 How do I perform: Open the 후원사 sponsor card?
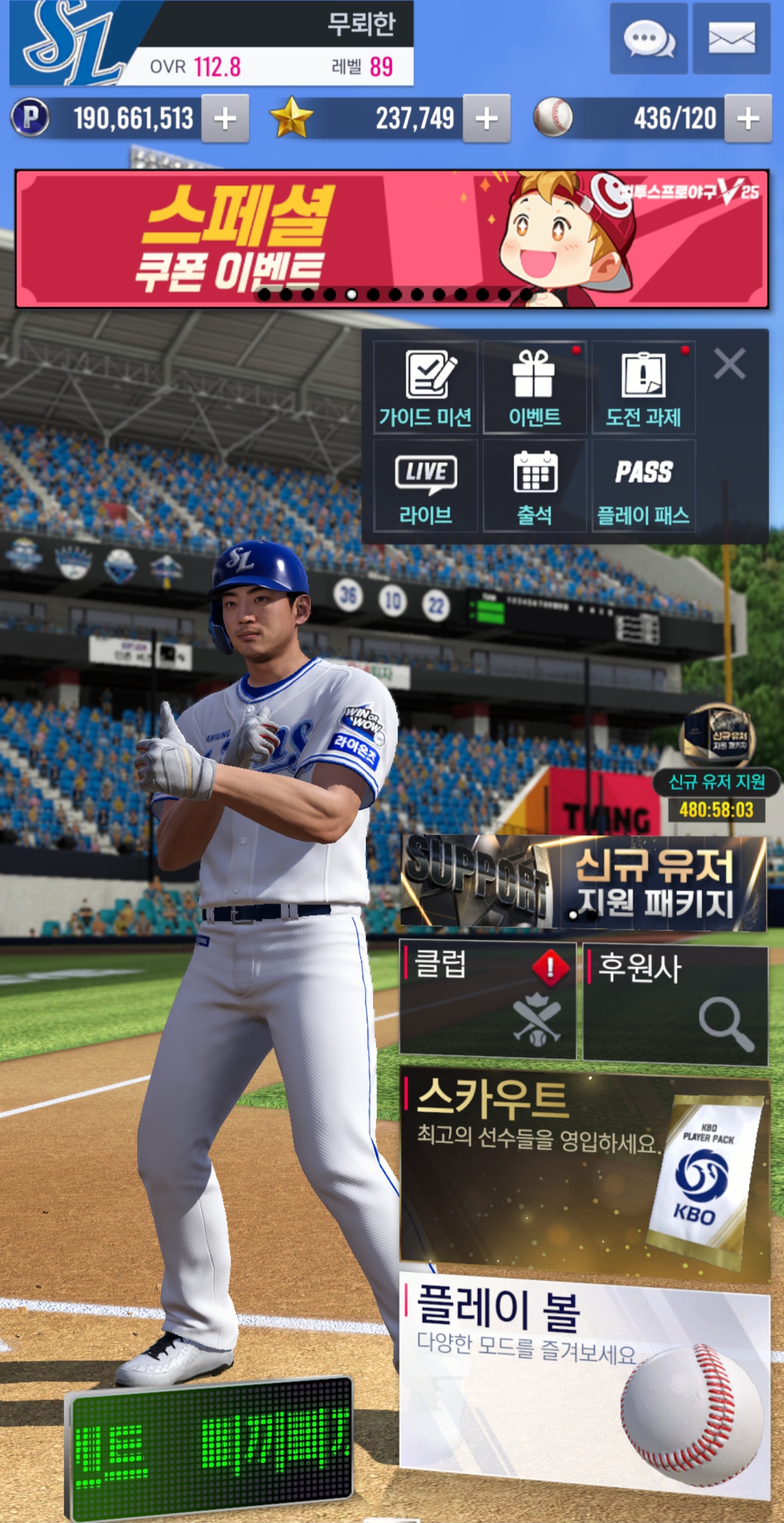click(x=675, y=1004)
